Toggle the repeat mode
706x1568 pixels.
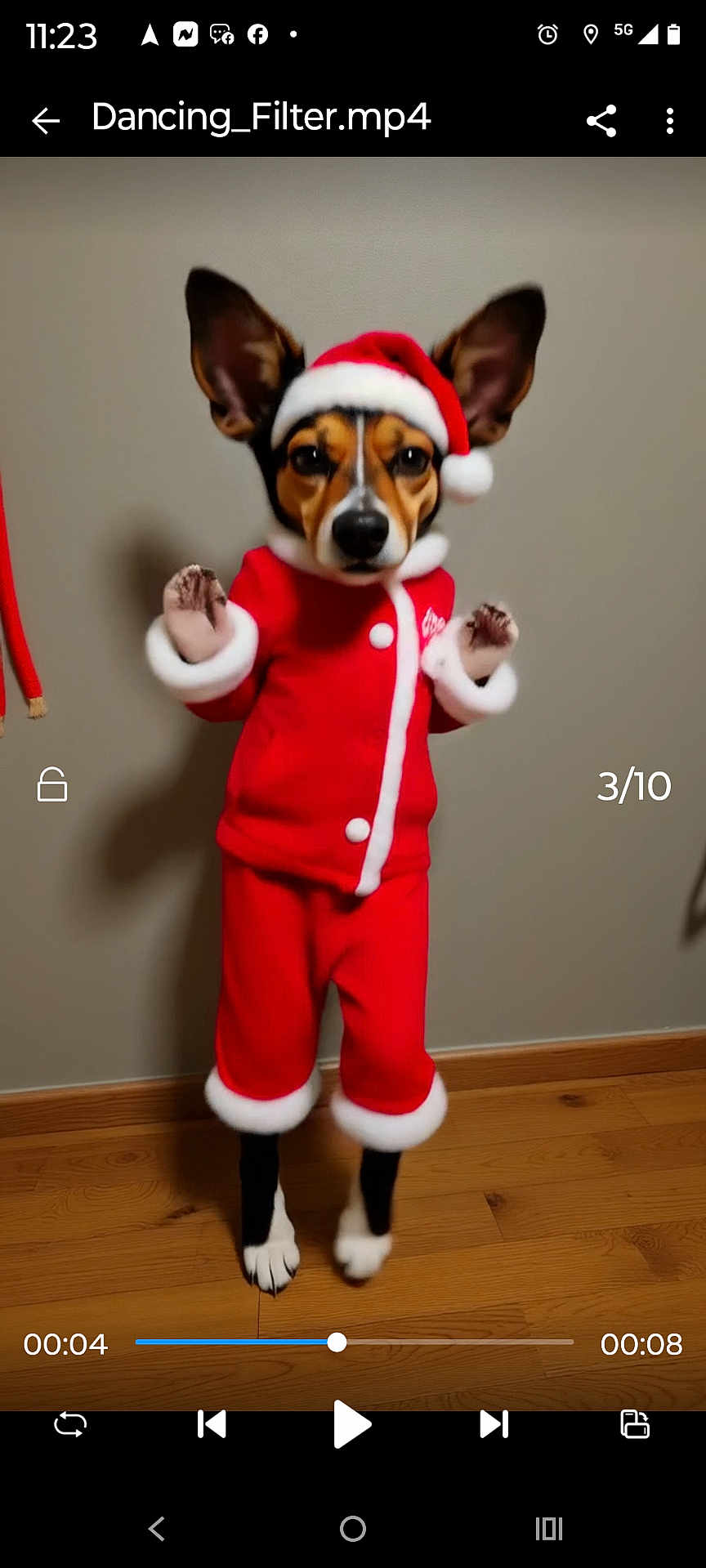tap(70, 1424)
